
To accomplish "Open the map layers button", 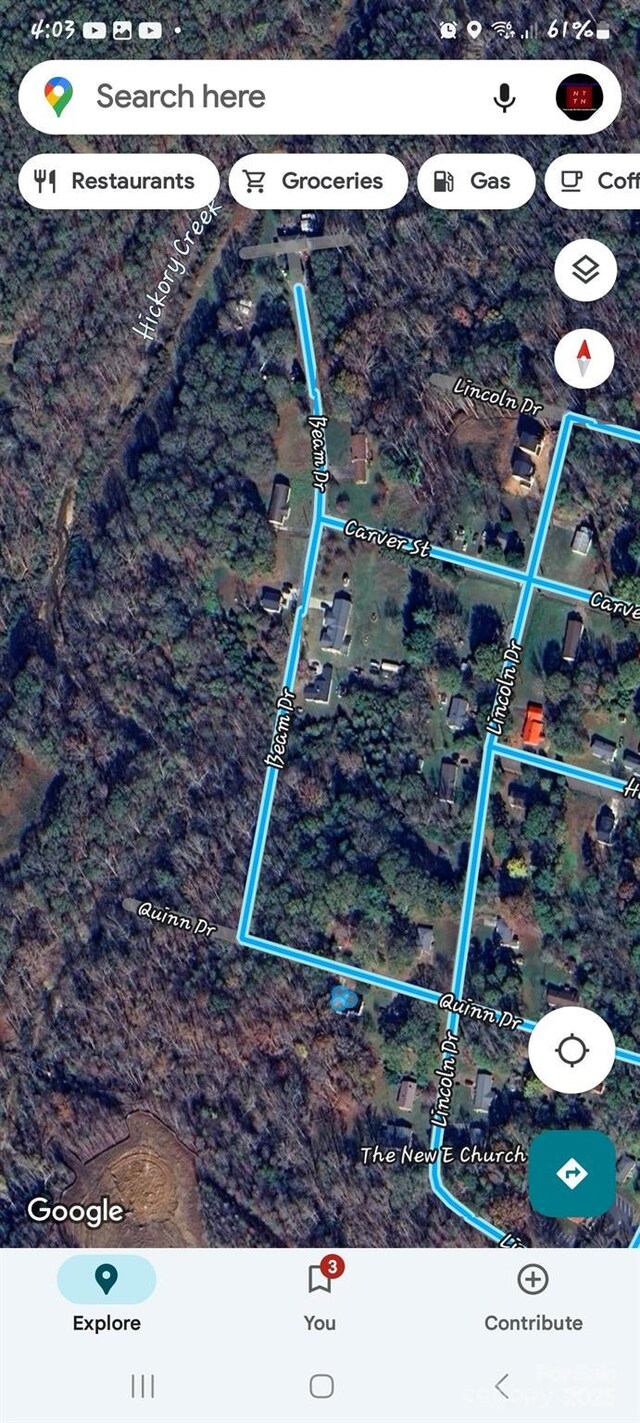I will tap(585, 270).
